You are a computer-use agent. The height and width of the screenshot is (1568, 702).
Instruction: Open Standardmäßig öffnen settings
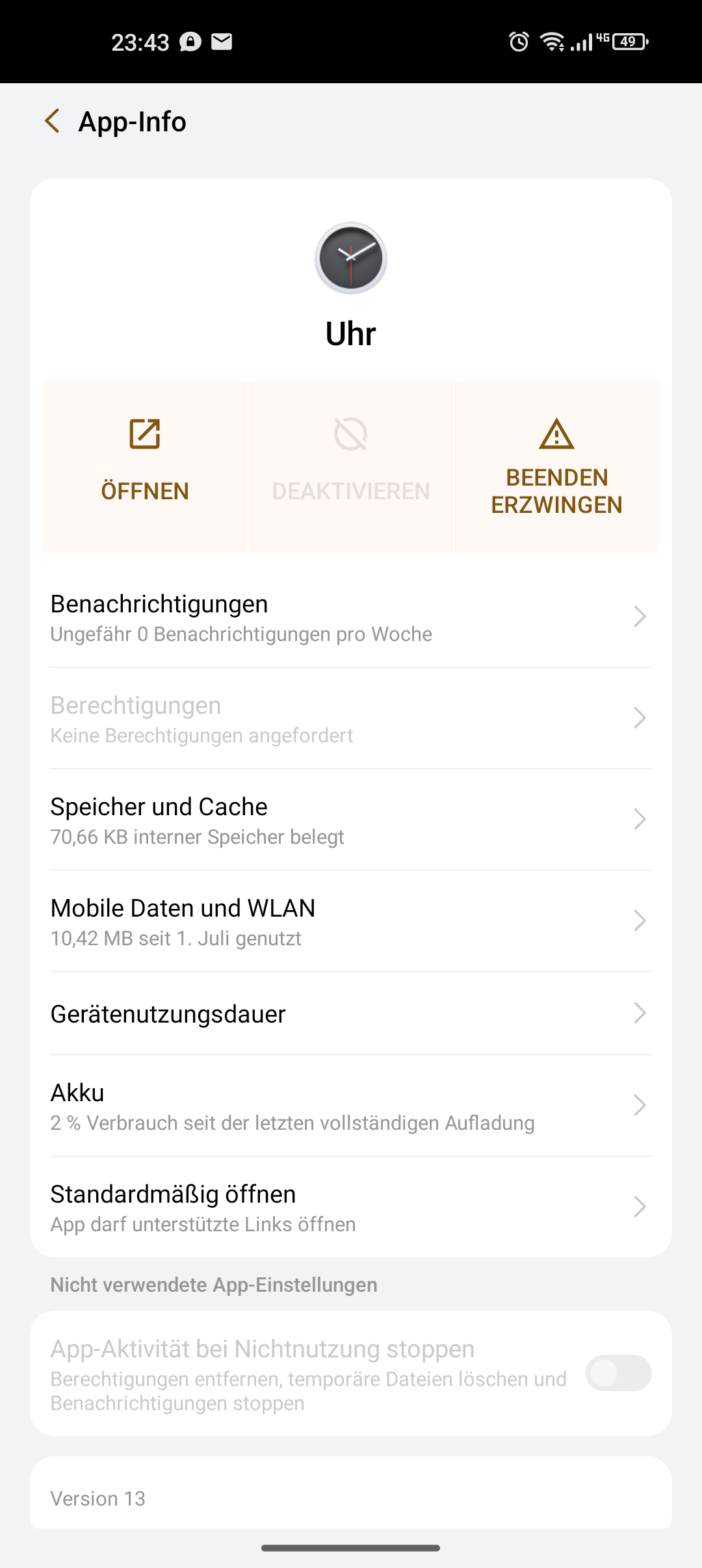tap(351, 1207)
